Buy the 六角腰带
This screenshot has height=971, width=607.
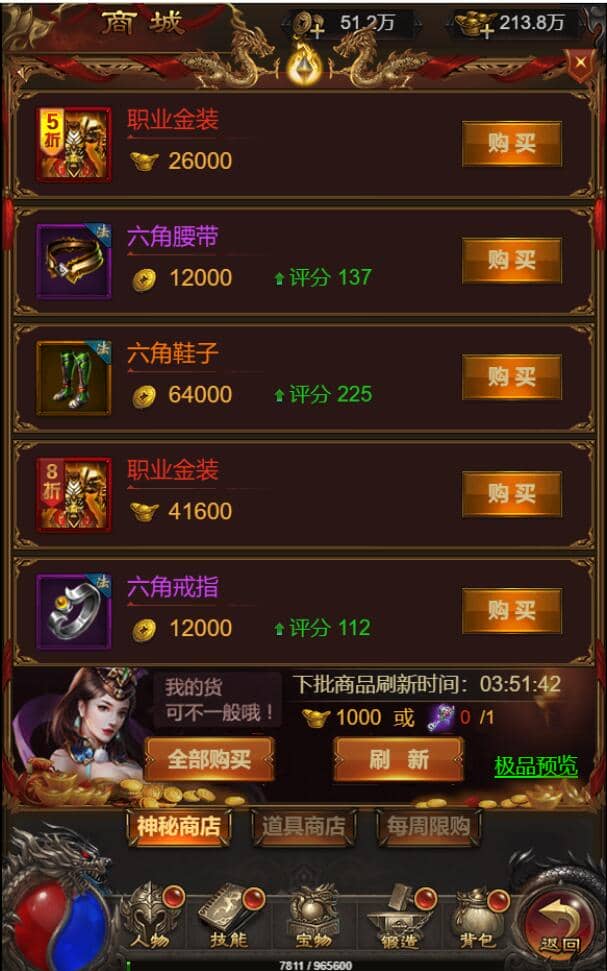pos(511,261)
